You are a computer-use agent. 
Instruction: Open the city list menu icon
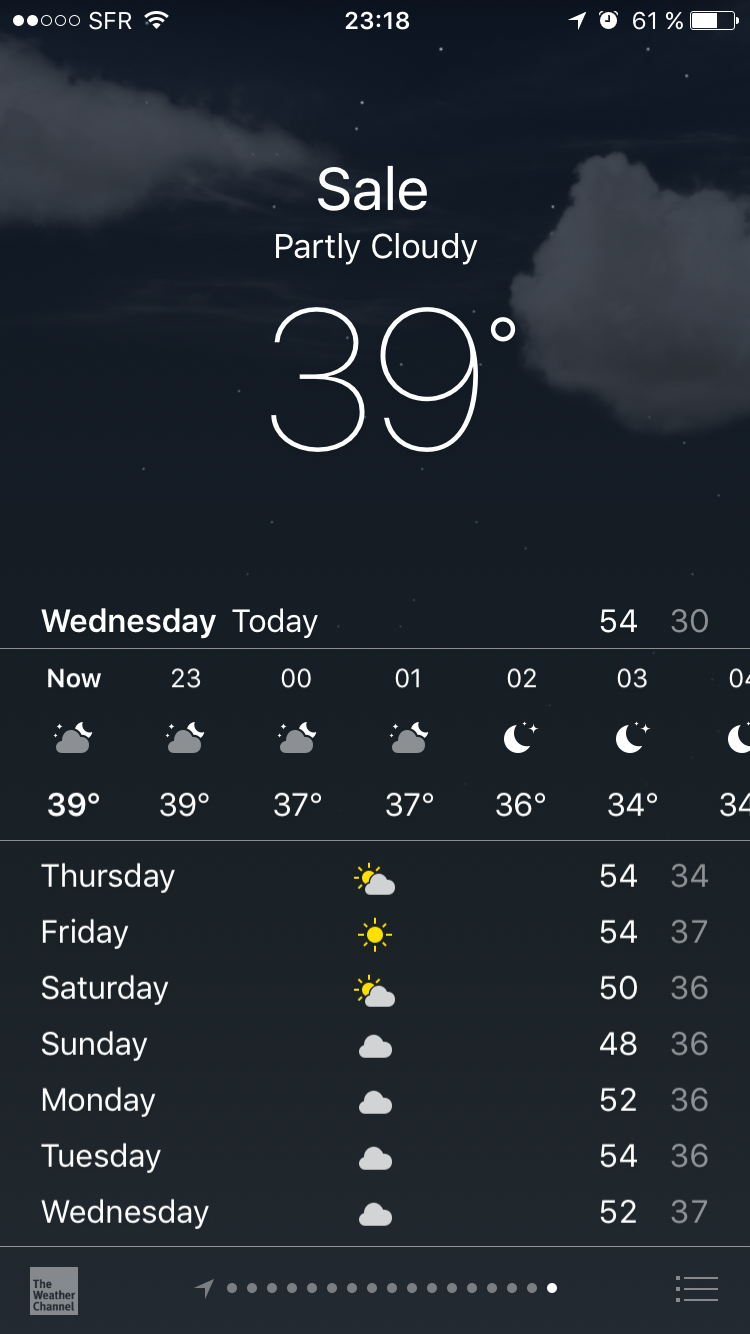[x=696, y=1289]
